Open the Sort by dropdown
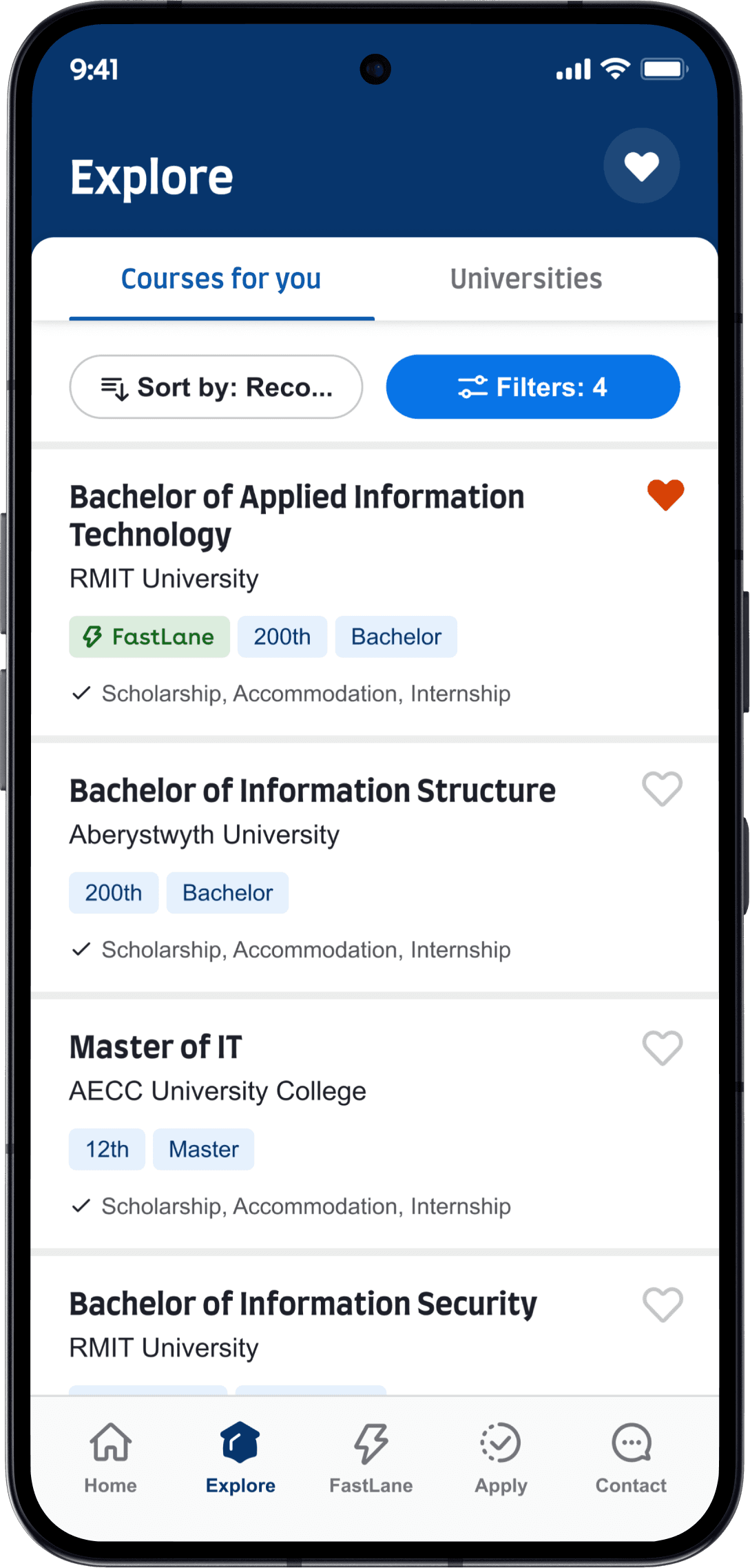The height and width of the screenshot is (1568, 750). (216, 387)
